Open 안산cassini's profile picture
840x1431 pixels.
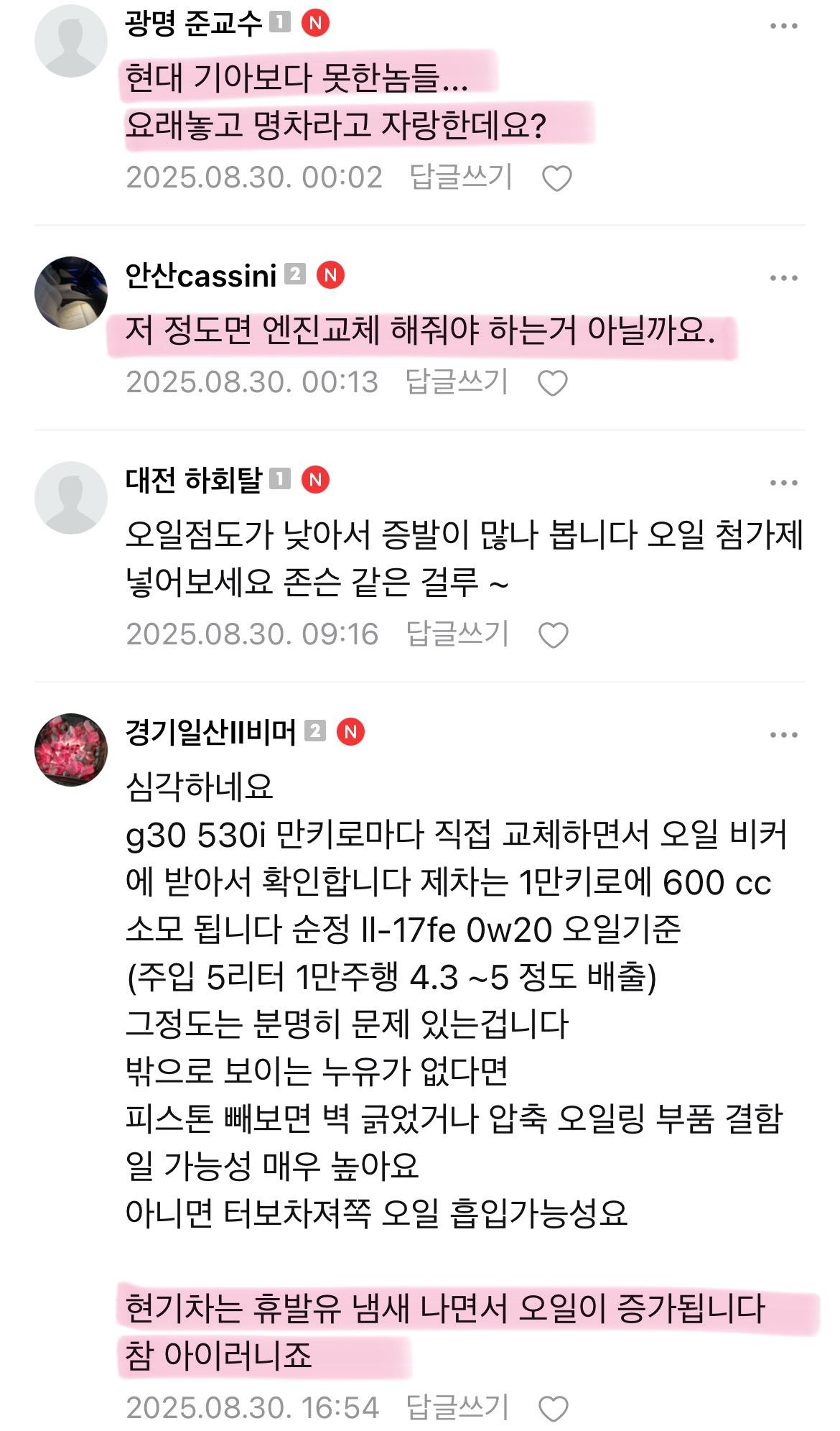70,292
